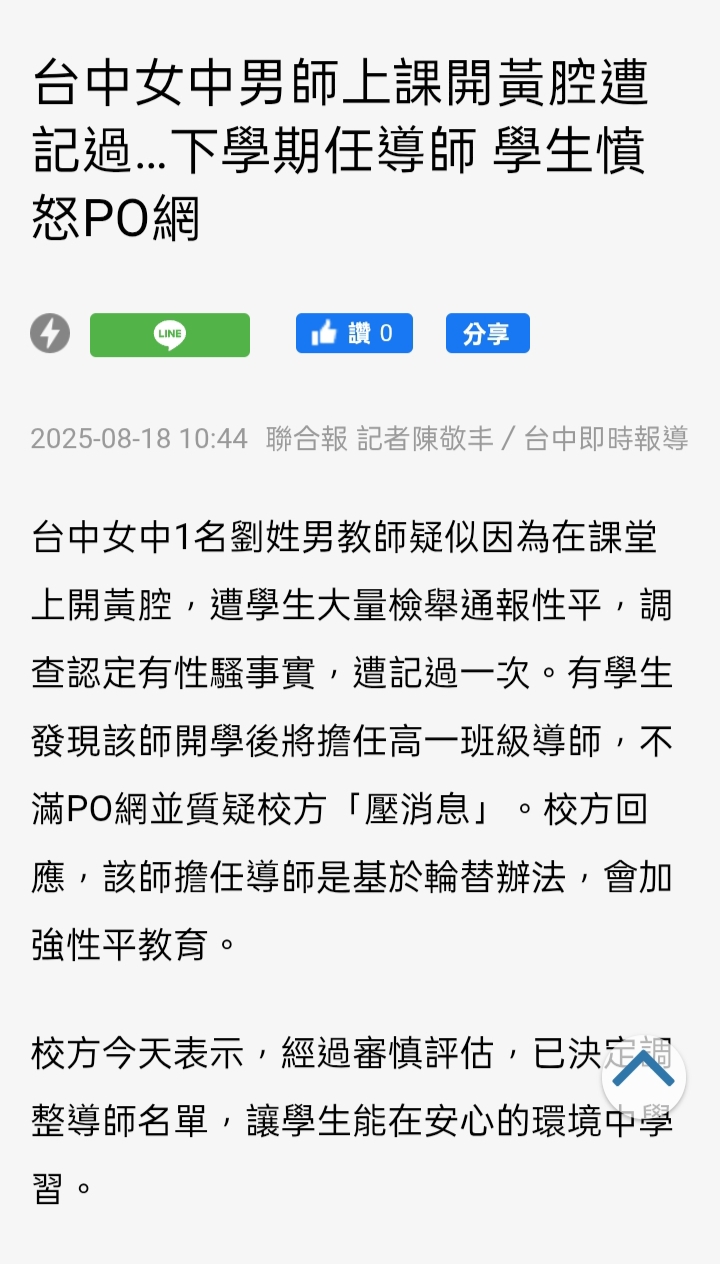Like the article with the Facebook 讚 button
The width and height of the screenshot is (720, 1264).
click(x=354, y=333)
